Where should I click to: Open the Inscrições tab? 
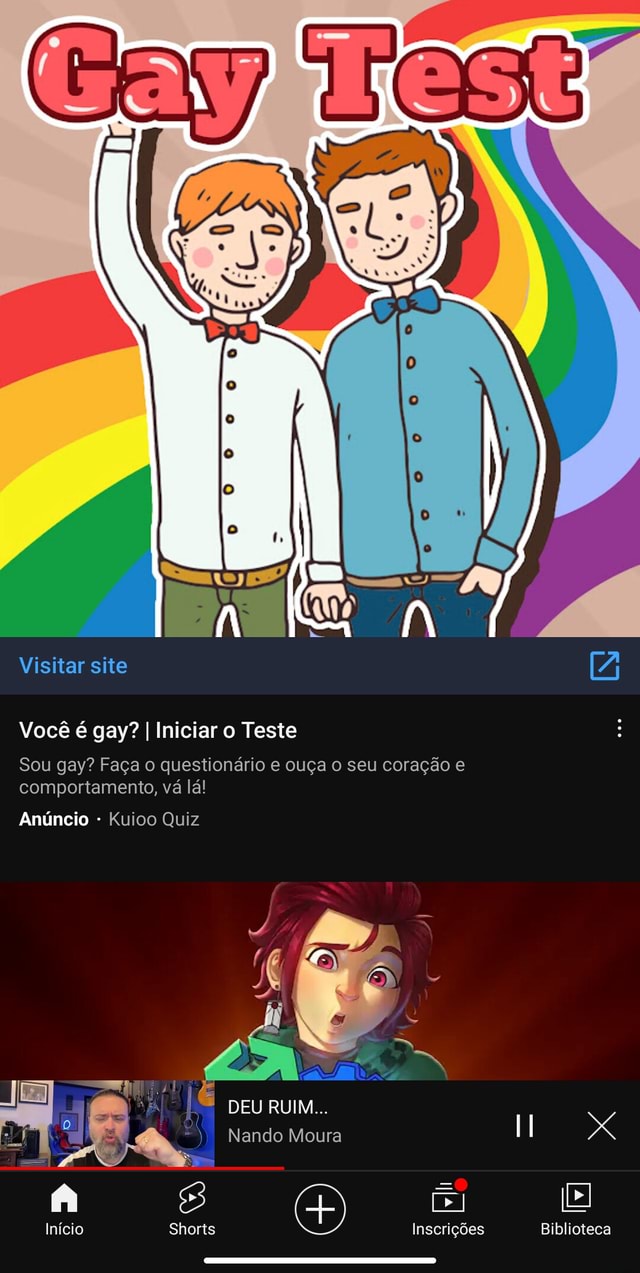(448, 1210)
